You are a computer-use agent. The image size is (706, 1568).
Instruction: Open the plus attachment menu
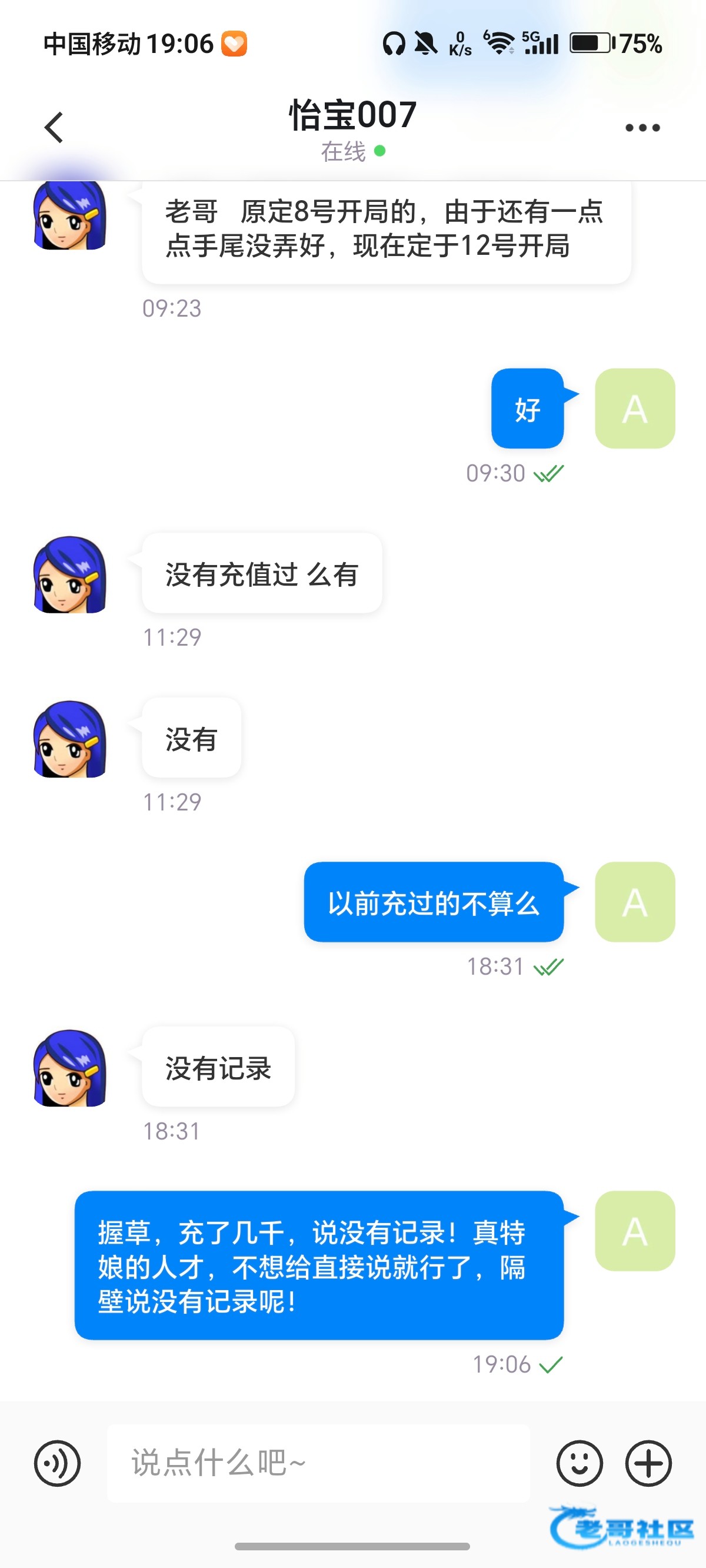pos(649,1463)
